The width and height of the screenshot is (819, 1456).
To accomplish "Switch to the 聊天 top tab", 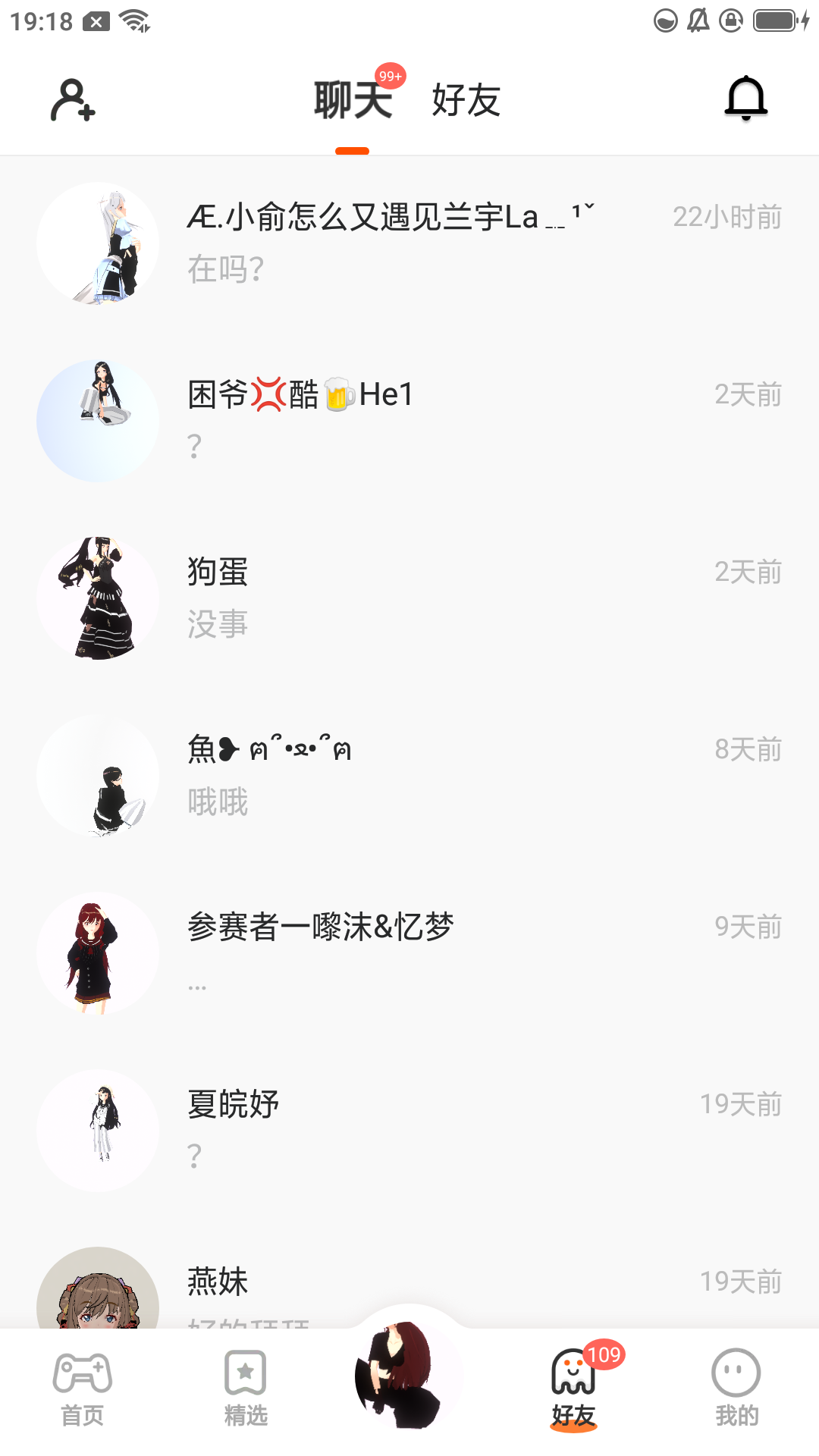I will (353, 100).
